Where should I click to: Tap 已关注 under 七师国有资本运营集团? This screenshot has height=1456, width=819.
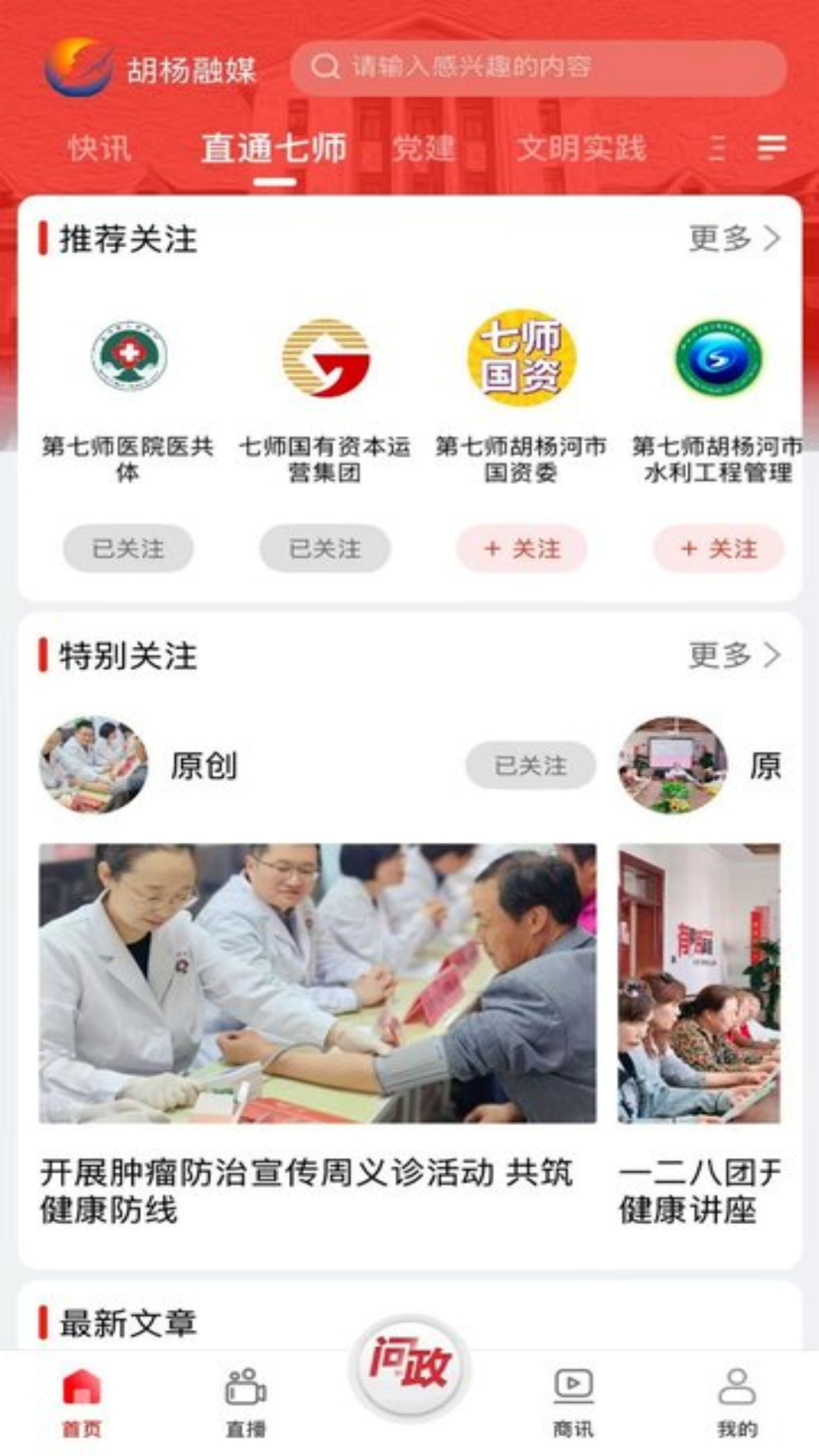(325, 548)
